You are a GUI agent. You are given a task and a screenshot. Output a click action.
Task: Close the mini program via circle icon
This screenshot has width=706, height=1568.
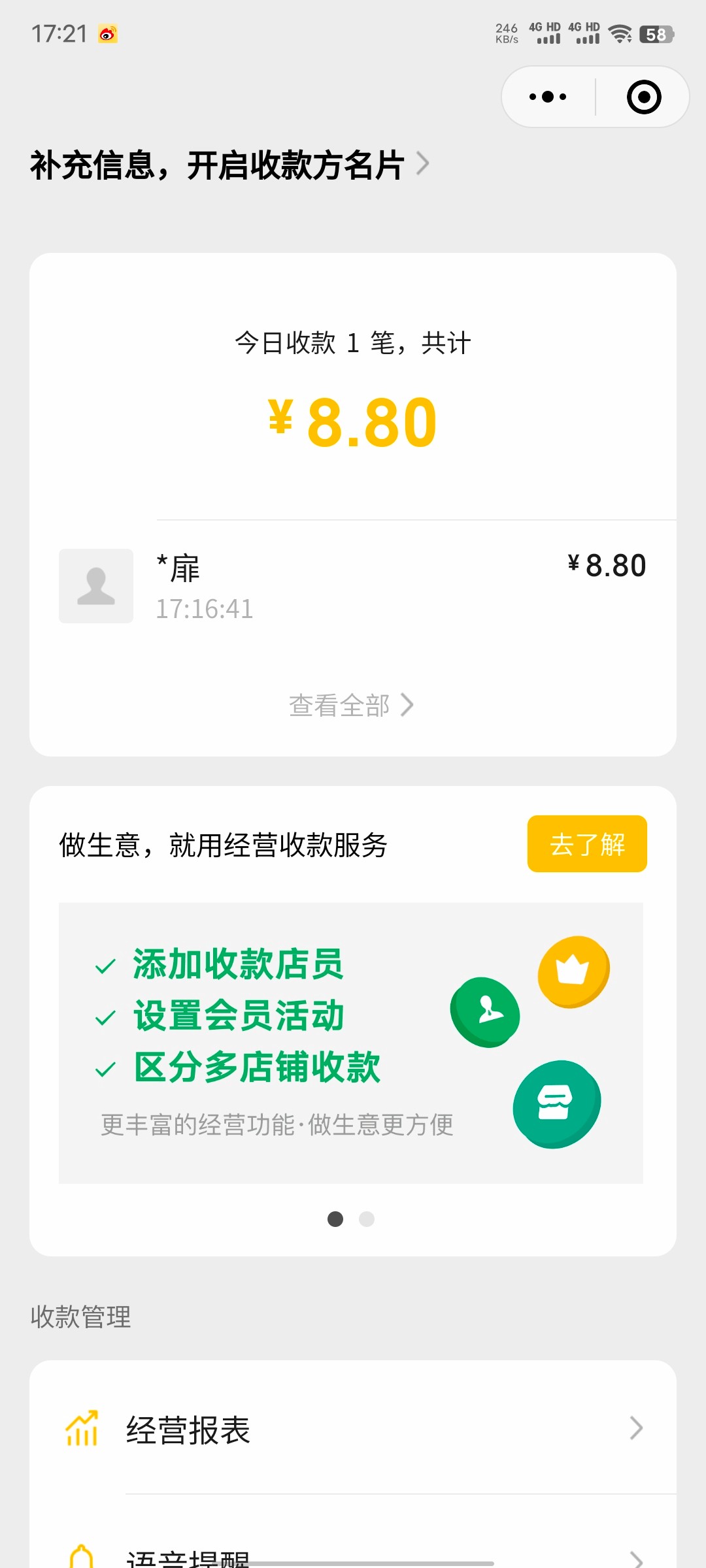[x=644, y=97]
